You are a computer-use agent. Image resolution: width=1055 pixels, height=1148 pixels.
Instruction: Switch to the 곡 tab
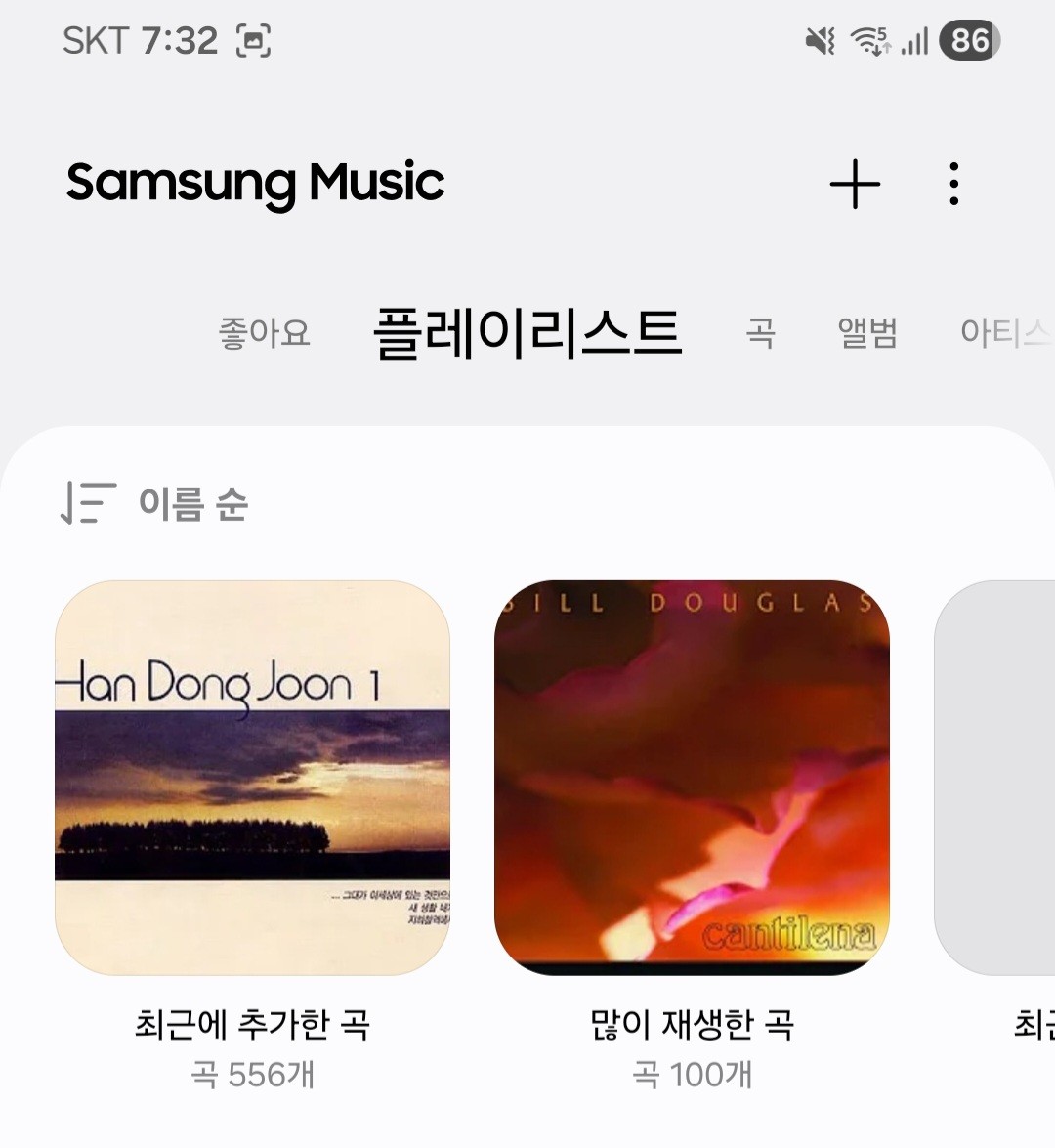tap(762, 334)
